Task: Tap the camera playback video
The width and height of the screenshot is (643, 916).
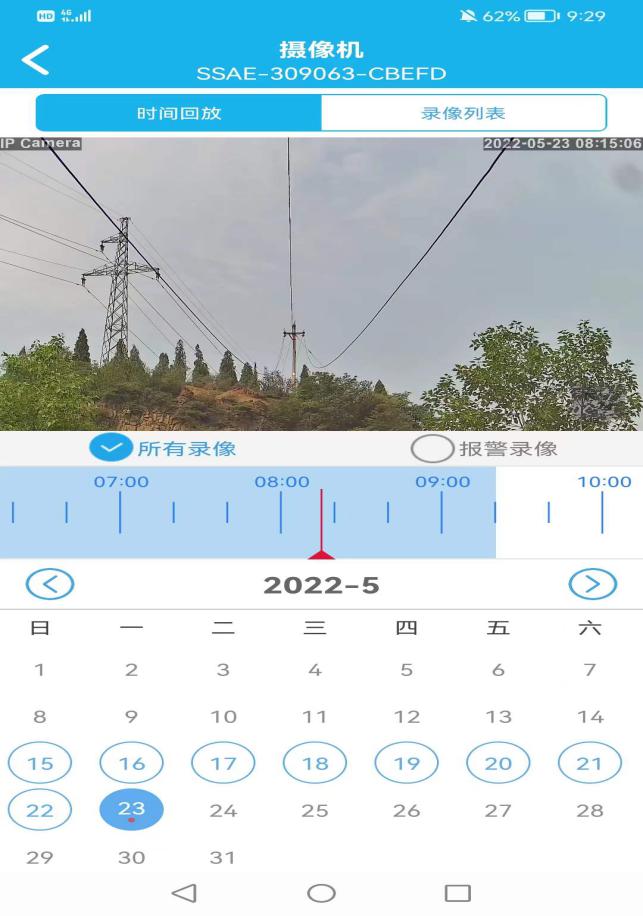Action: pyautogui.click(x=321, y=284)
